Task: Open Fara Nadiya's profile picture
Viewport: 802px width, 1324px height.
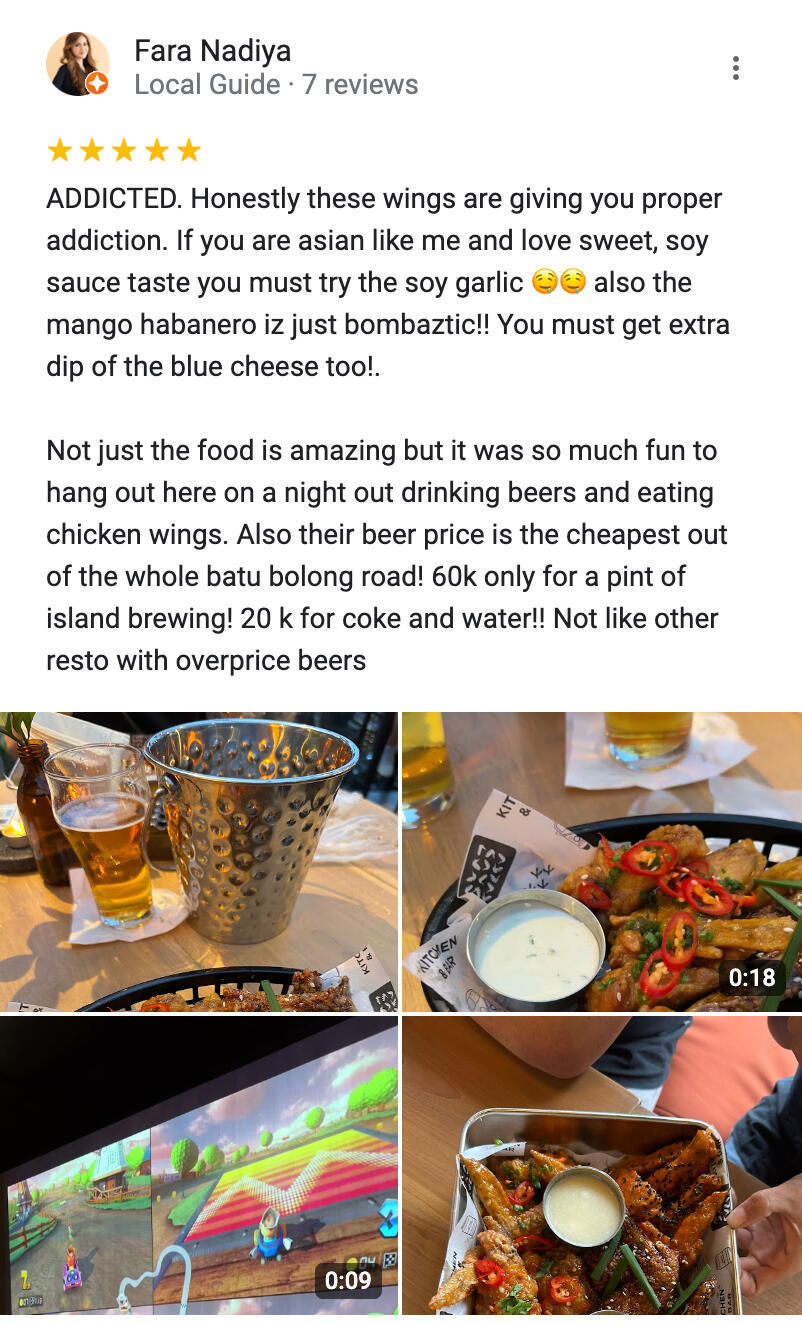Action: tap(77, 65)
